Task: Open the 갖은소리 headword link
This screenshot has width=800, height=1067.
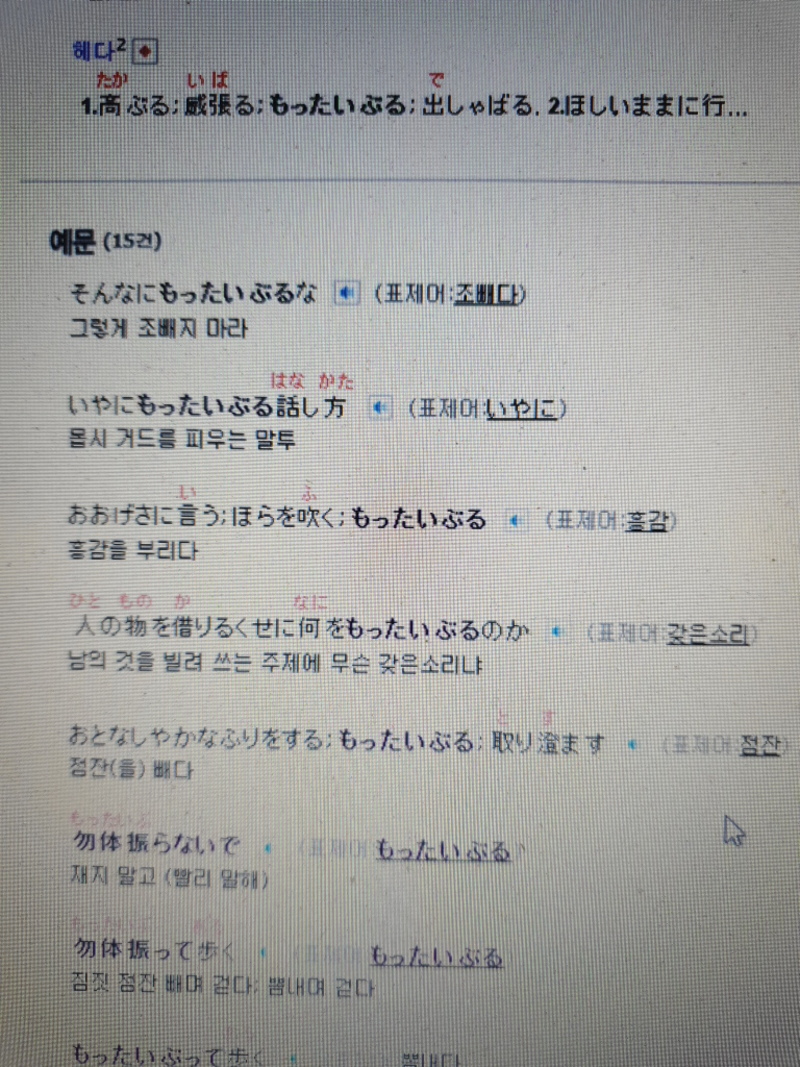Action: tap(709, 633)
